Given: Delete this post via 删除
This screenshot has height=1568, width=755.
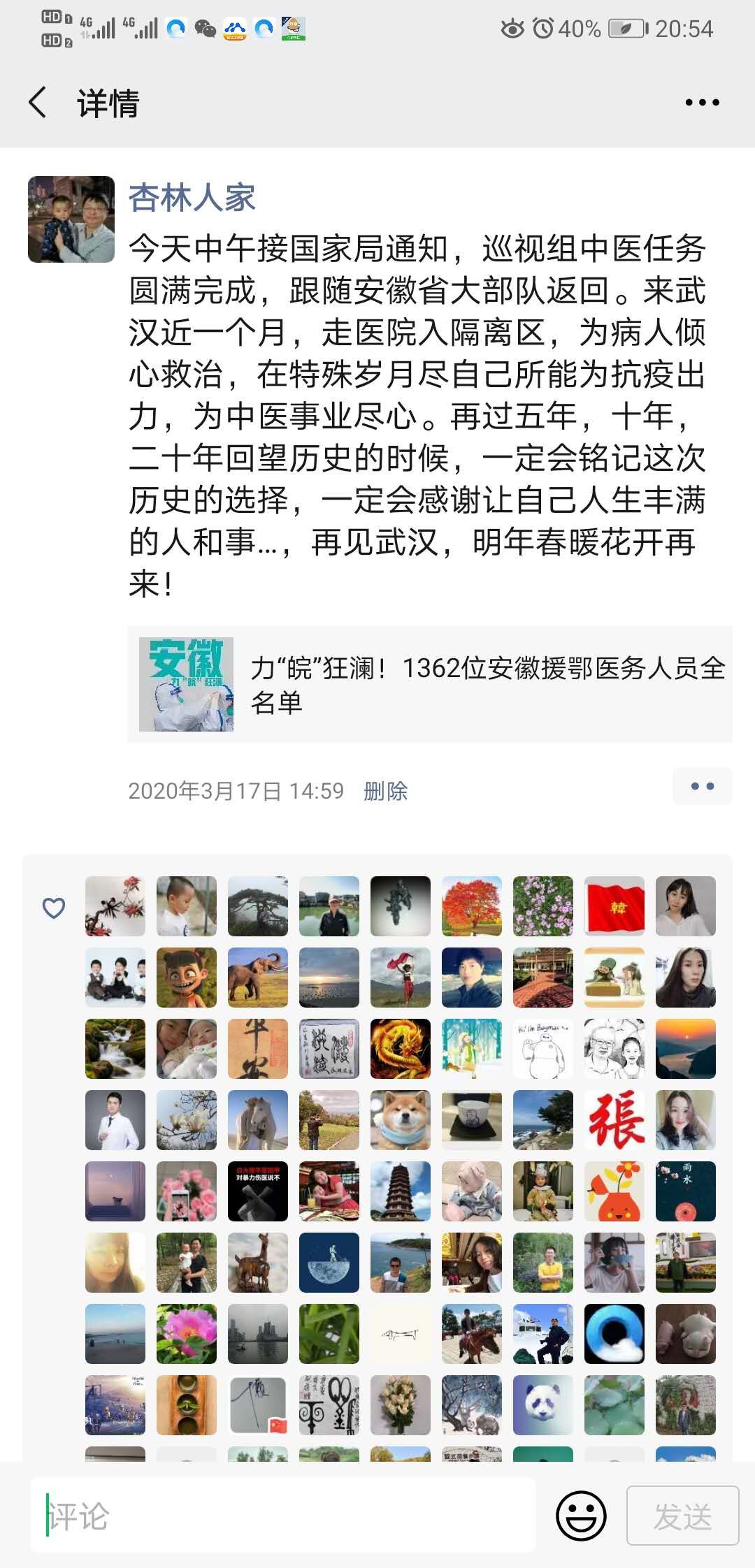Looking at the screenshot, I should pyautogui.click(x=385, y=791).
